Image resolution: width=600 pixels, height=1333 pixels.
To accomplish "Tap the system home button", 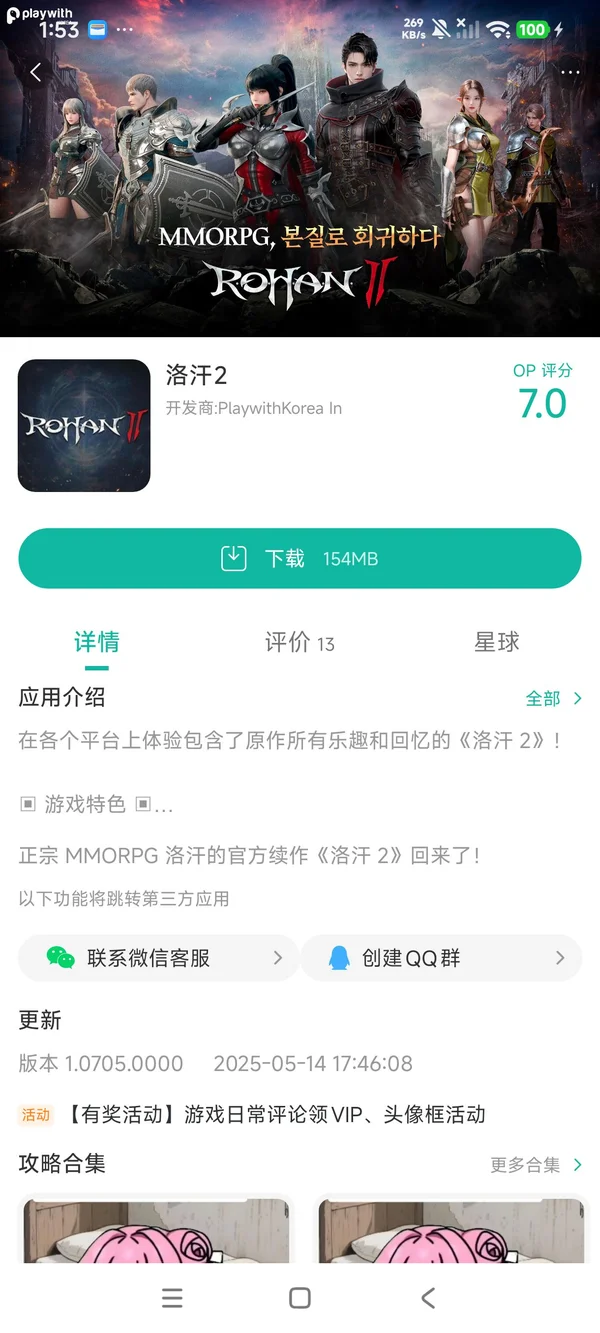I will point(299,1297).
